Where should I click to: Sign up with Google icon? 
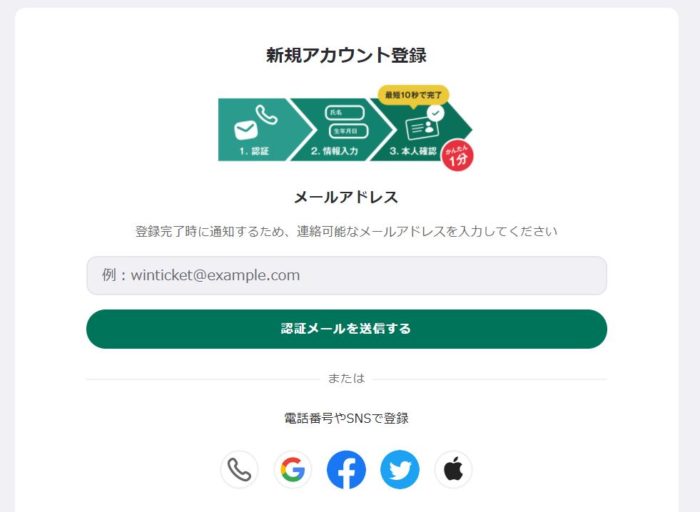click(292, 469)
